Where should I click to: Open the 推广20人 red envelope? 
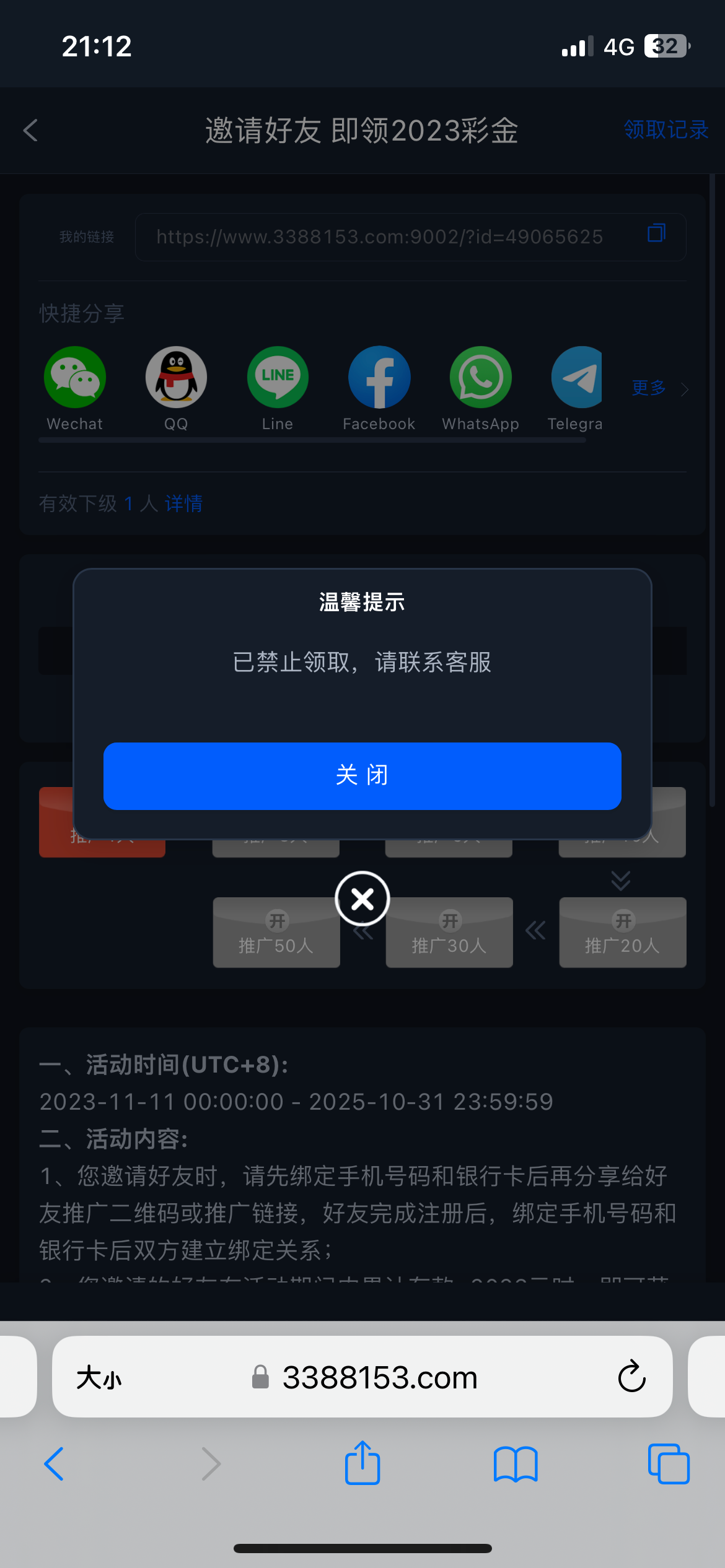pos(622,933)
